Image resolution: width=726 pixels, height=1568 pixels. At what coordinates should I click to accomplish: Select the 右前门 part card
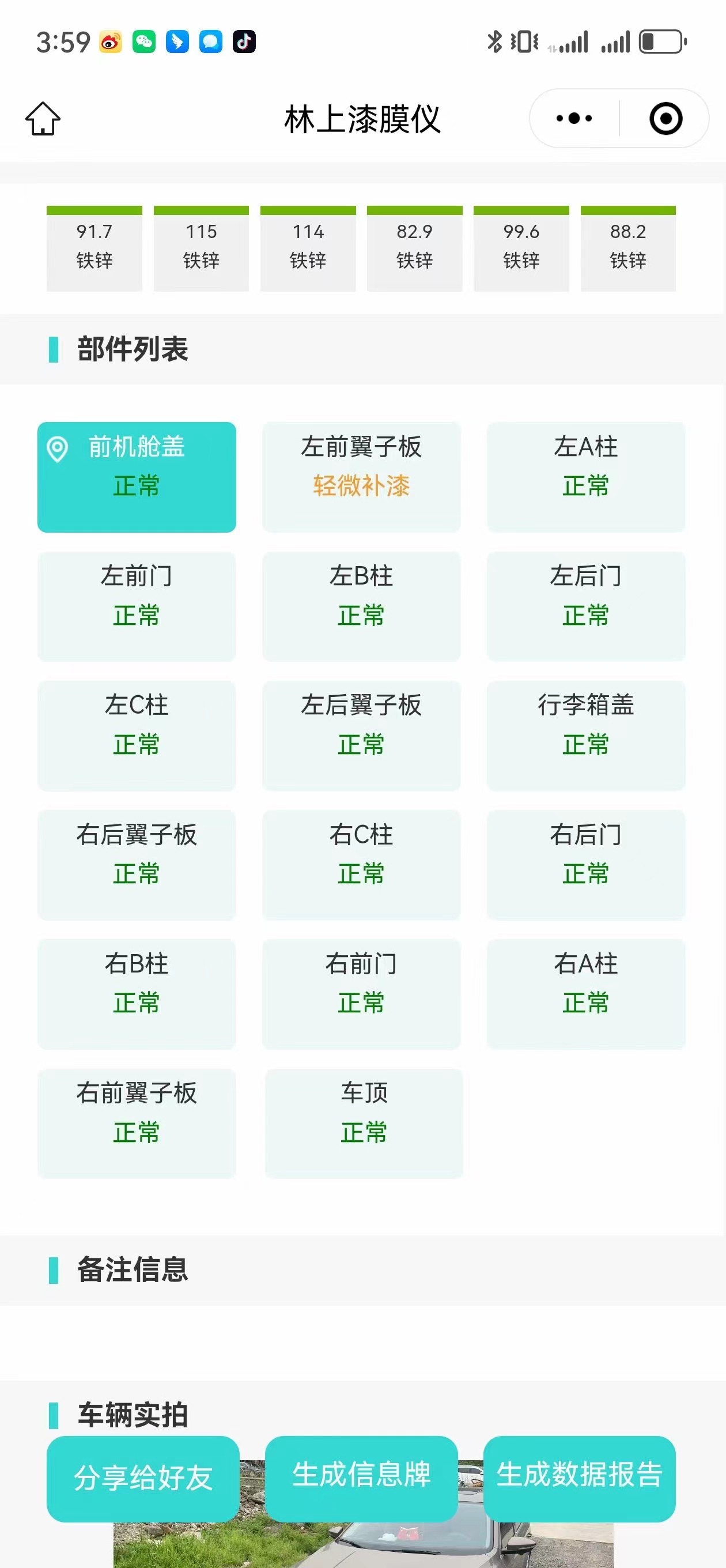click(x=361, y=993)
